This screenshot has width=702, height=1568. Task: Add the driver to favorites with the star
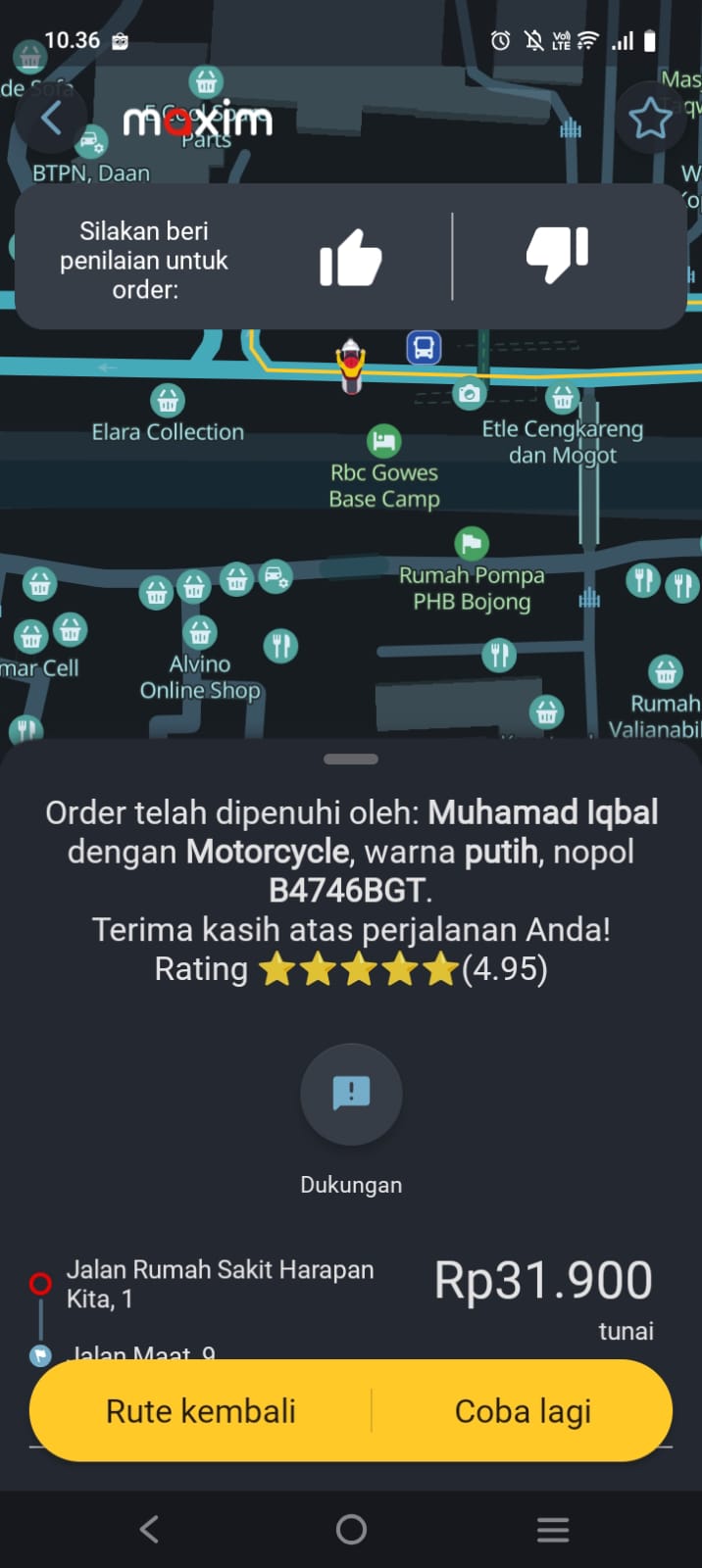pyautogui.click(x=649, y=119)
